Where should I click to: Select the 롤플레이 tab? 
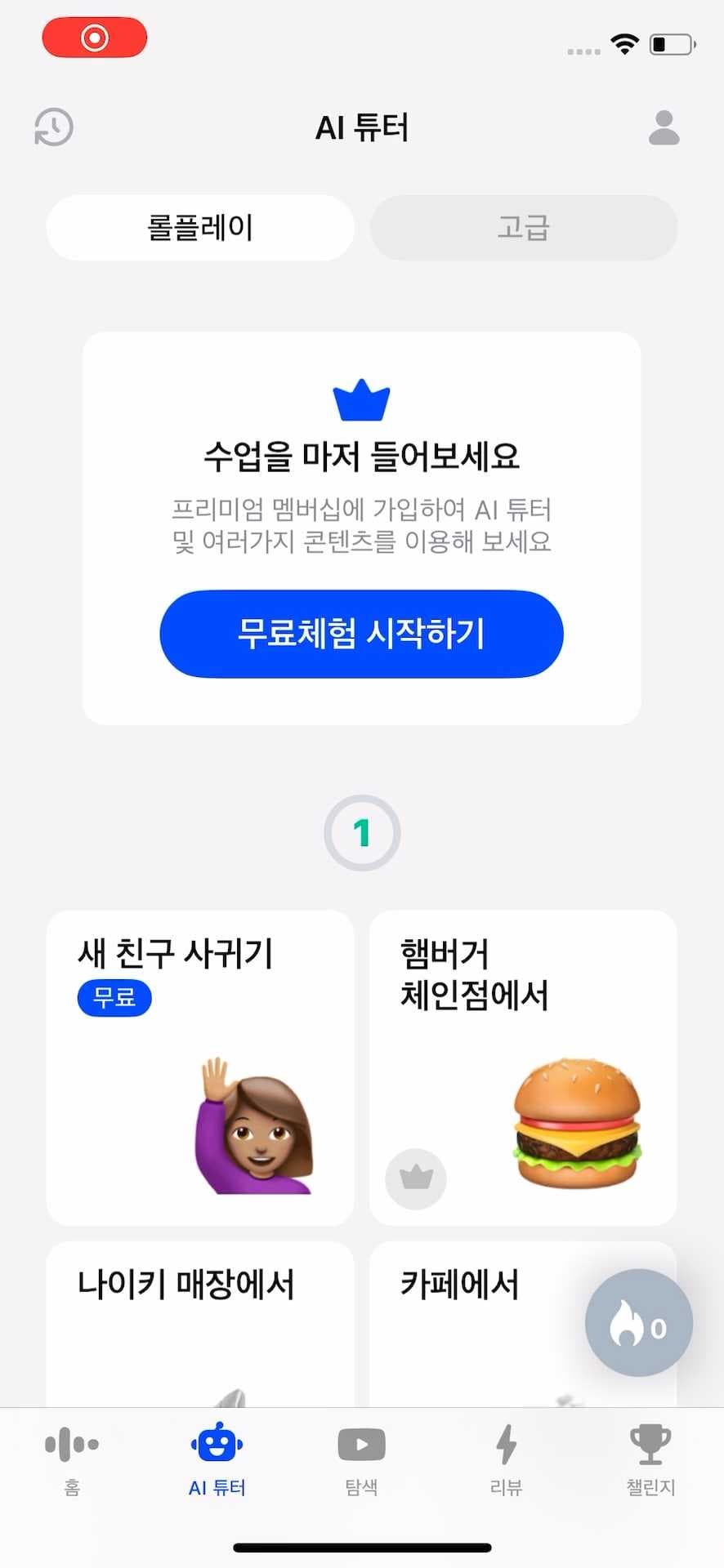[199, 229]
